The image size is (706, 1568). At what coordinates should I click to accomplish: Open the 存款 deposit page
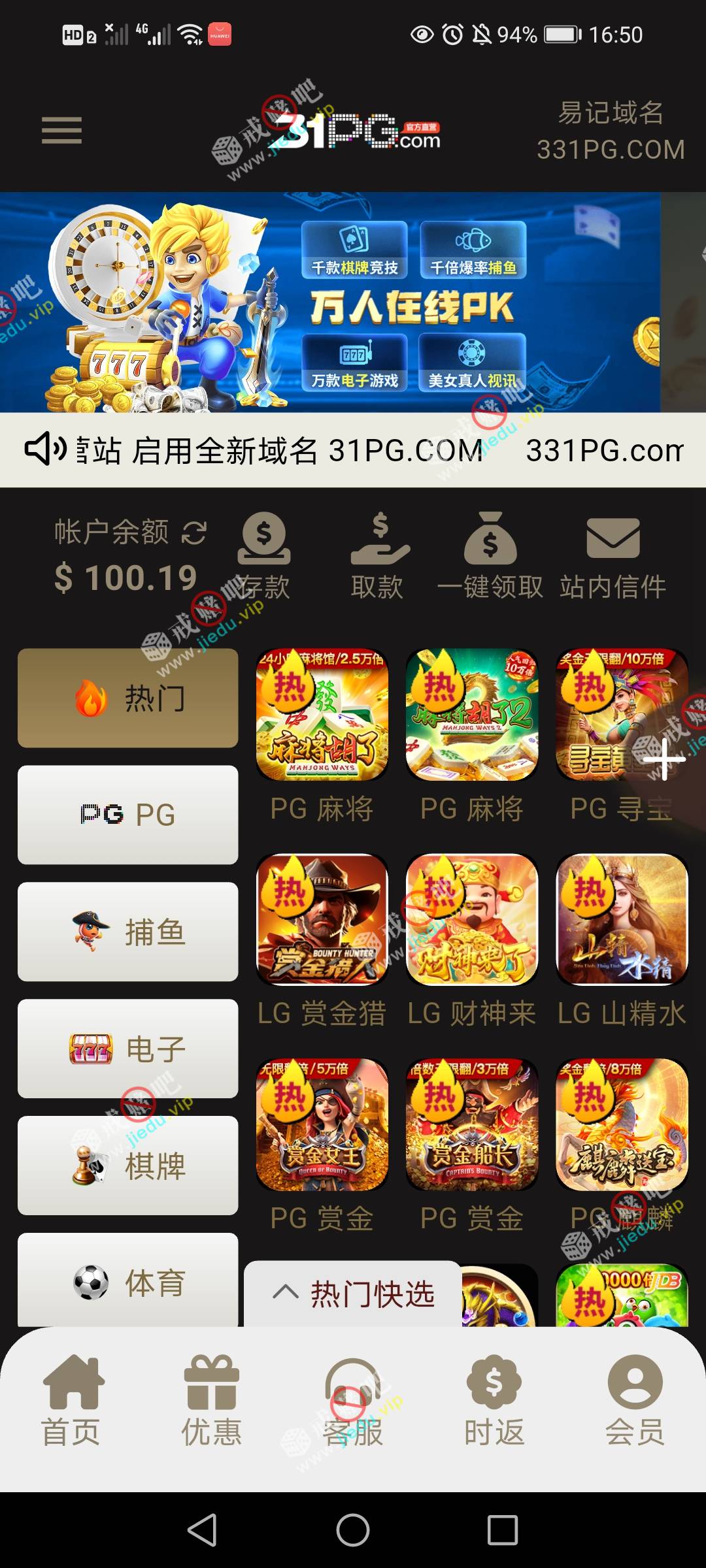coord(264,556)
